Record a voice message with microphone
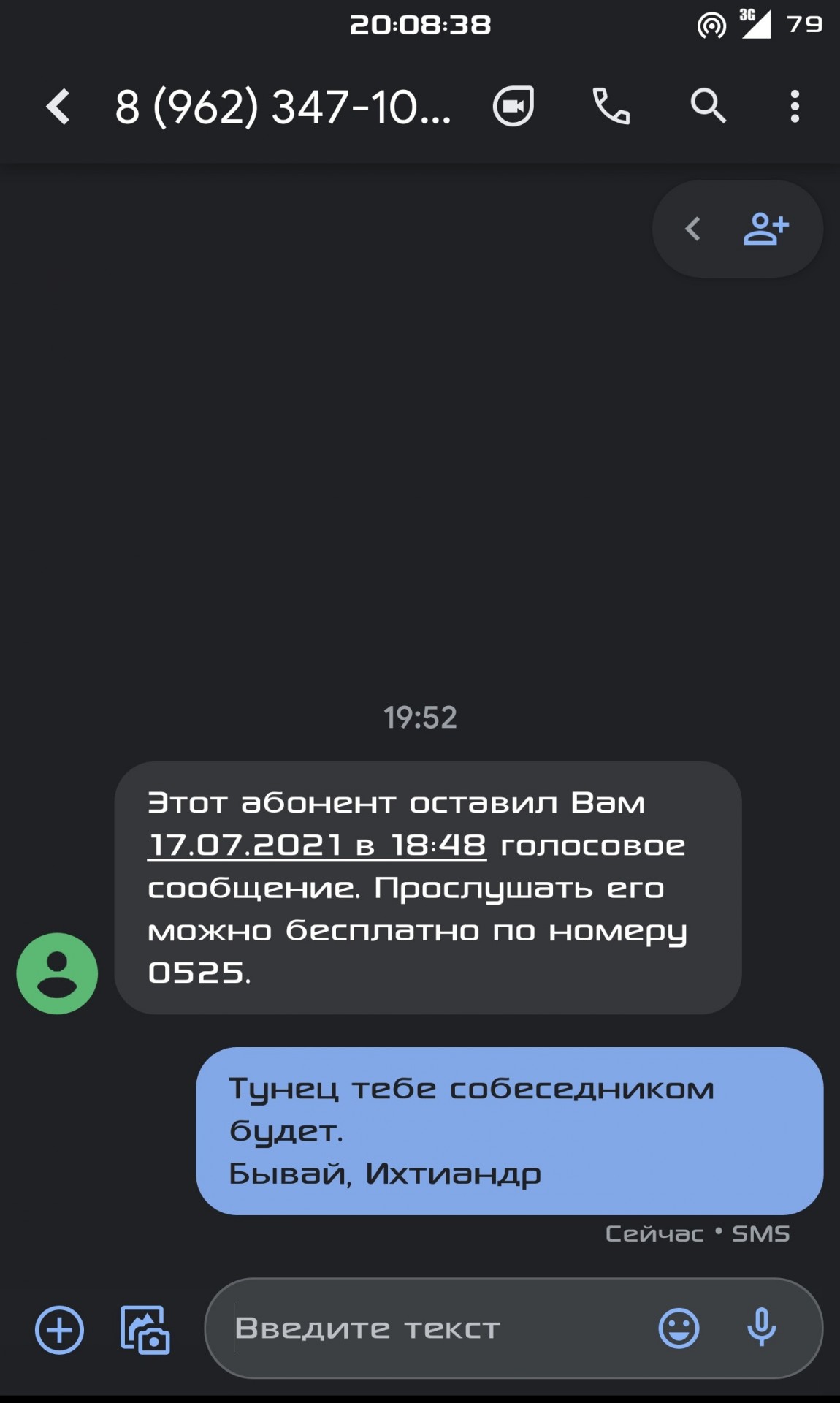Screen dimensions: 840x1403 tap(761, 1327)
